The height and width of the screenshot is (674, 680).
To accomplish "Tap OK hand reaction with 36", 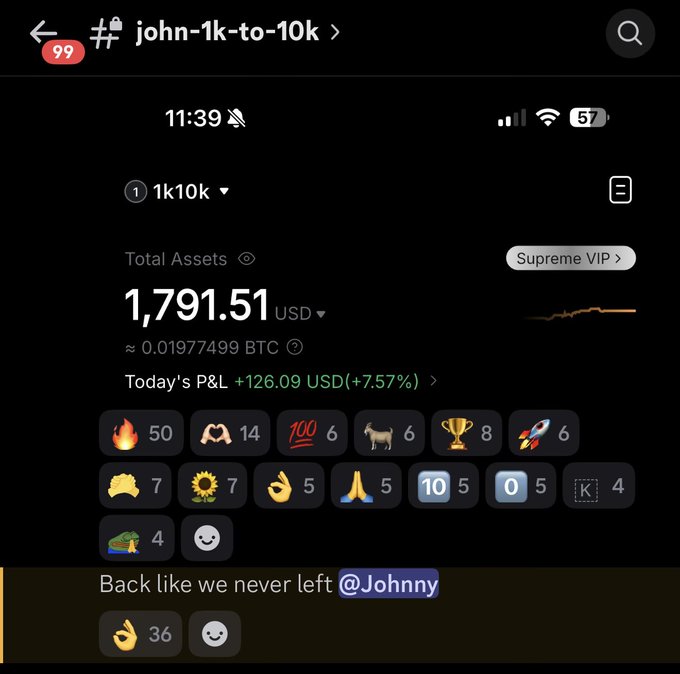I will [x=140, y=634].
